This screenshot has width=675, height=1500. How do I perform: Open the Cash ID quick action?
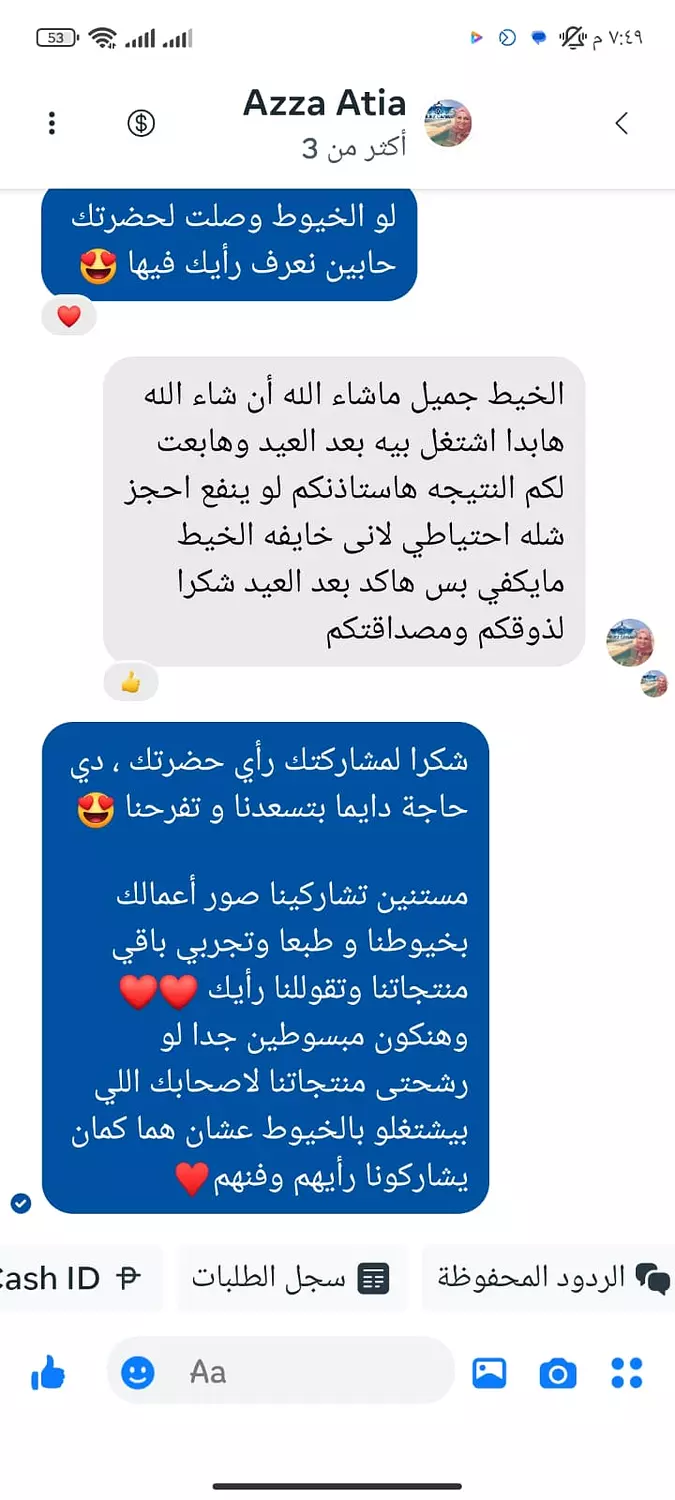pos(75,1277)
